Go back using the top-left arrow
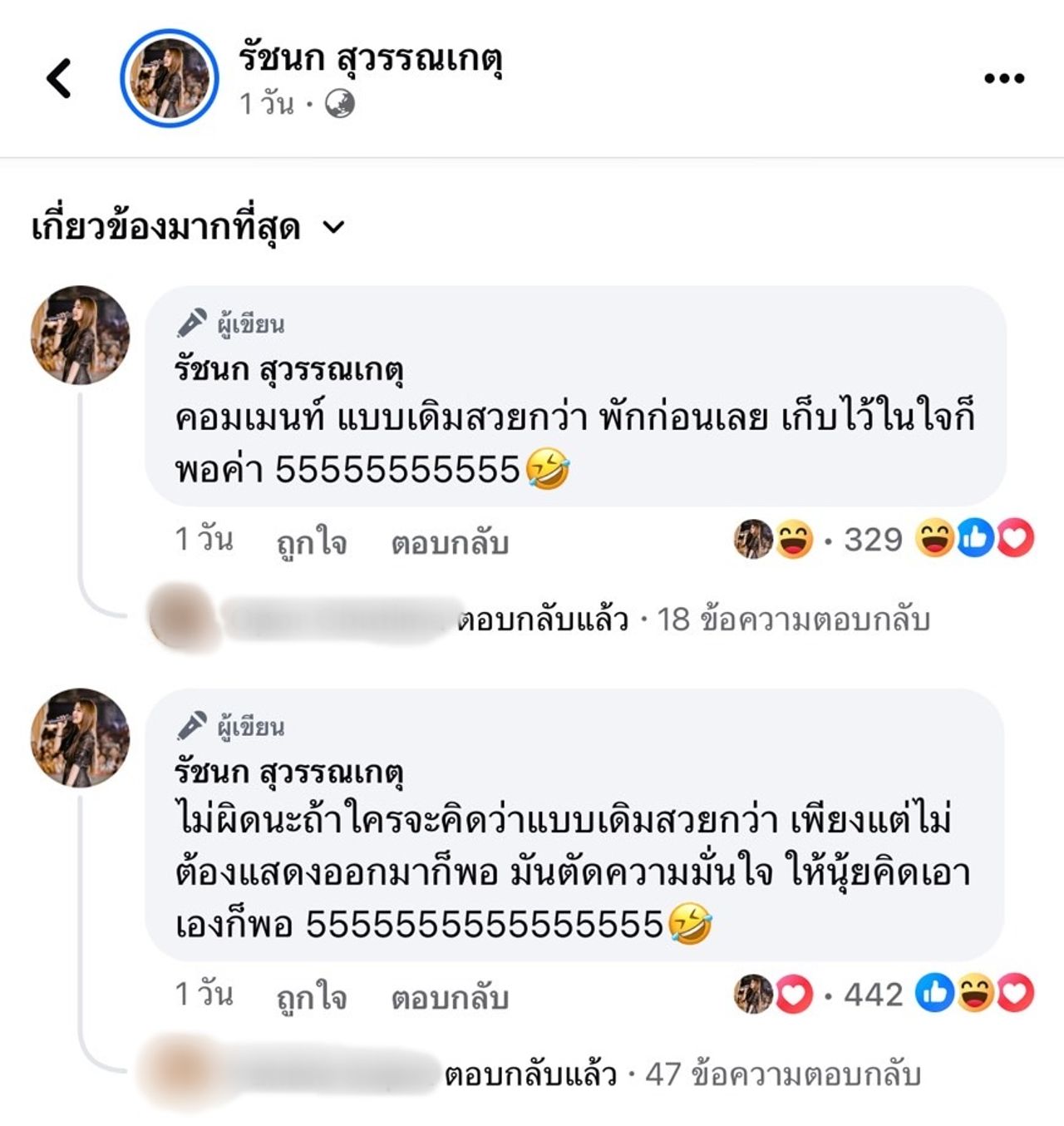This screenshot has width=1064, height=1126. coord(59,78)
